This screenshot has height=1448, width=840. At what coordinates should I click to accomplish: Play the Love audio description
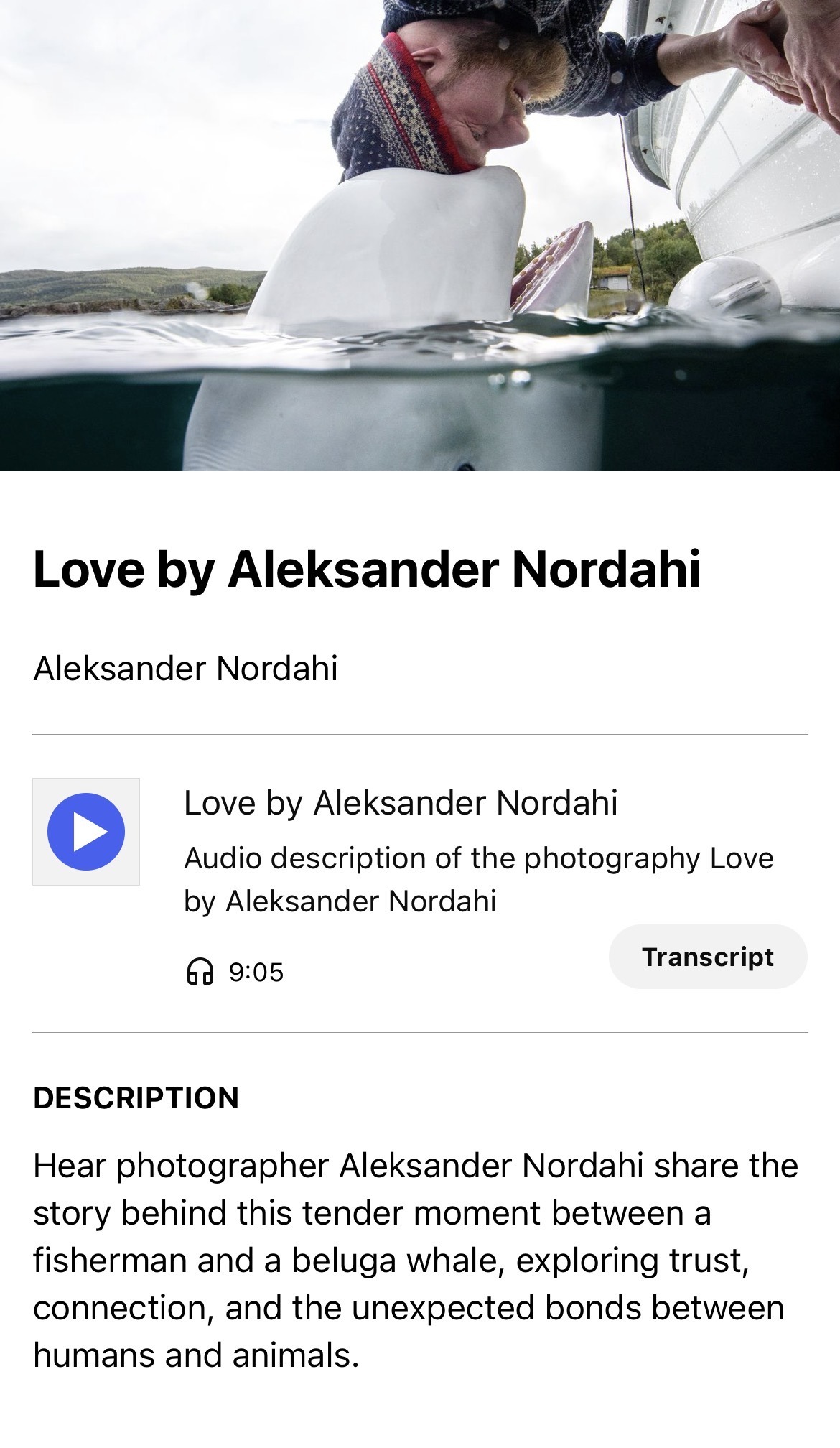coord(86,831)
